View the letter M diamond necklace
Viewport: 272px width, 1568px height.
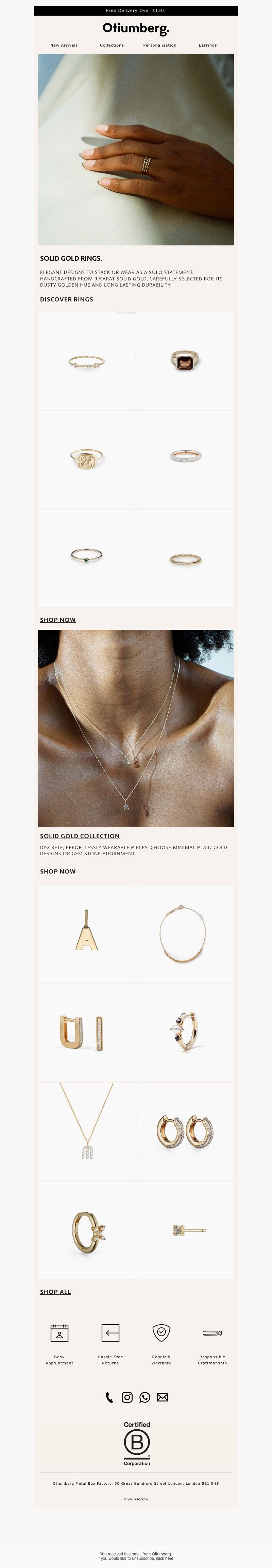tap(86, 1131)
